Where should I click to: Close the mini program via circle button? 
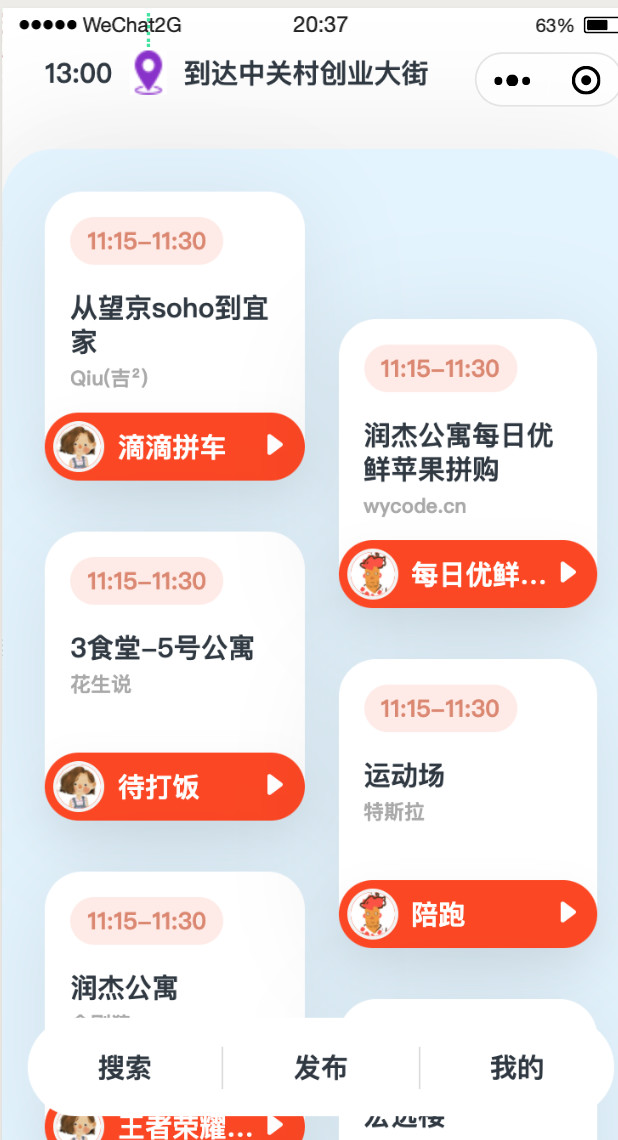coord(585,80)
